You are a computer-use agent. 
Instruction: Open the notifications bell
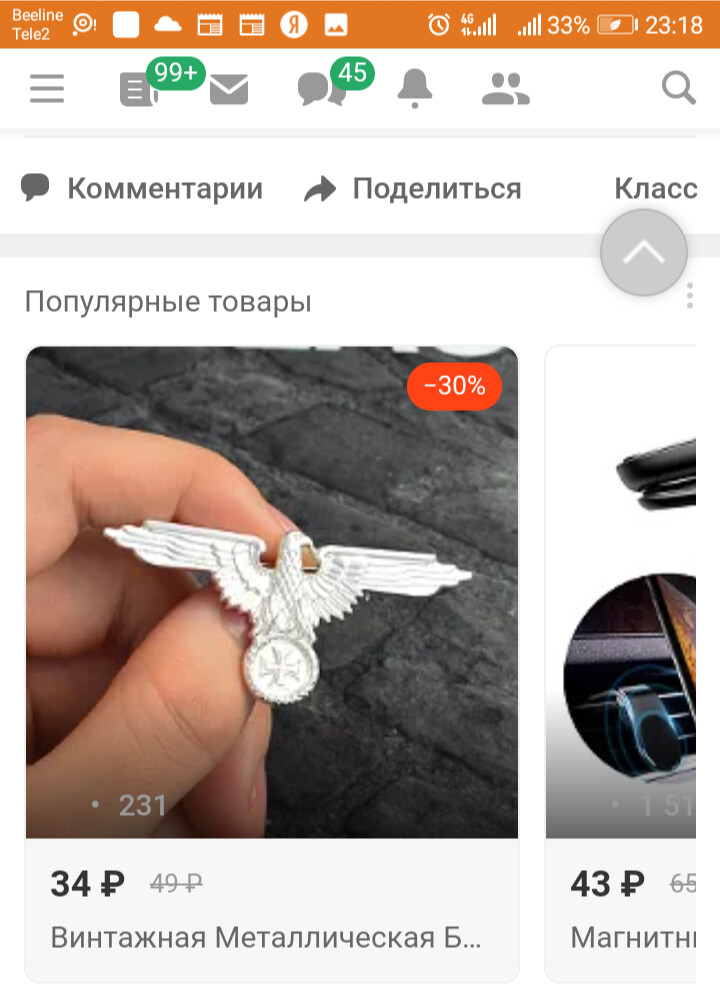(x=414, y=89)
